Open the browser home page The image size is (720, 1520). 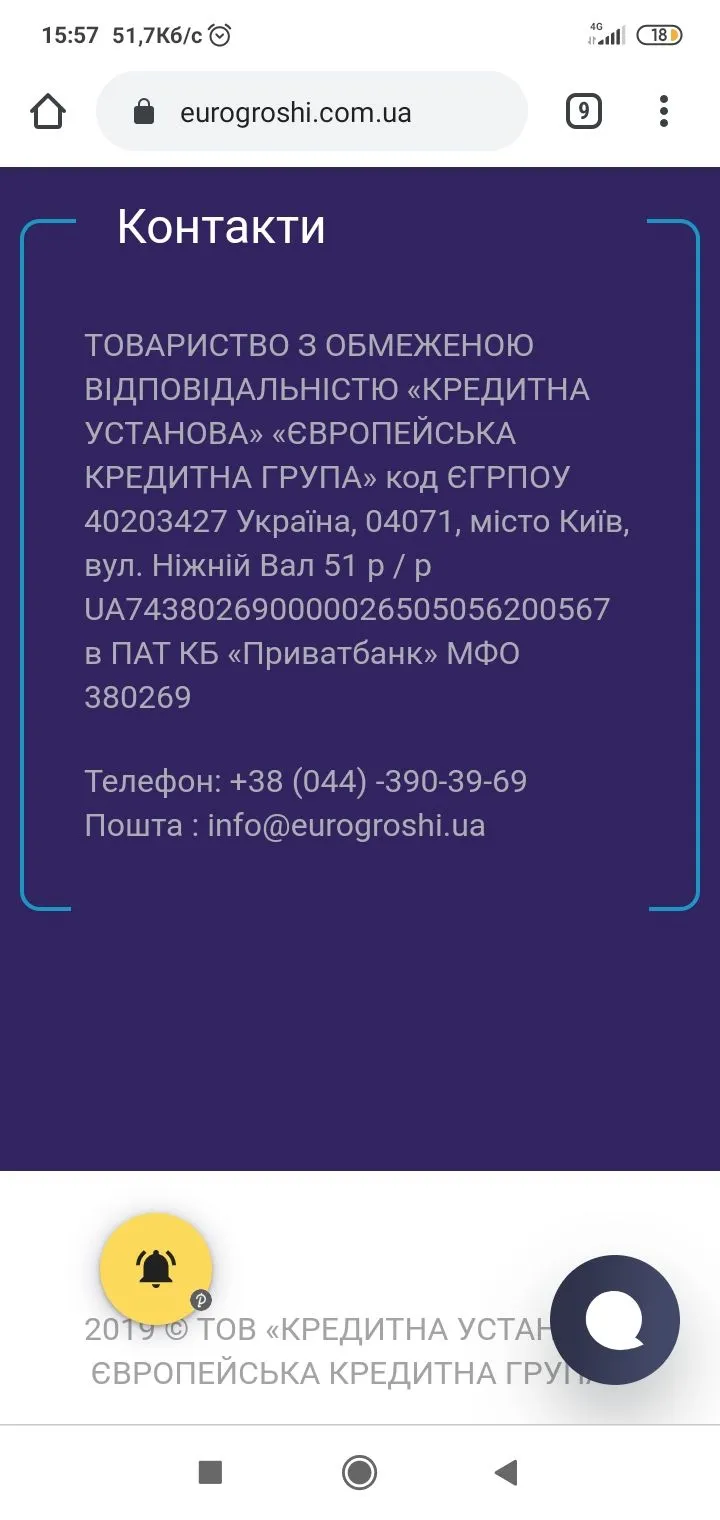(x=48, y=111)
